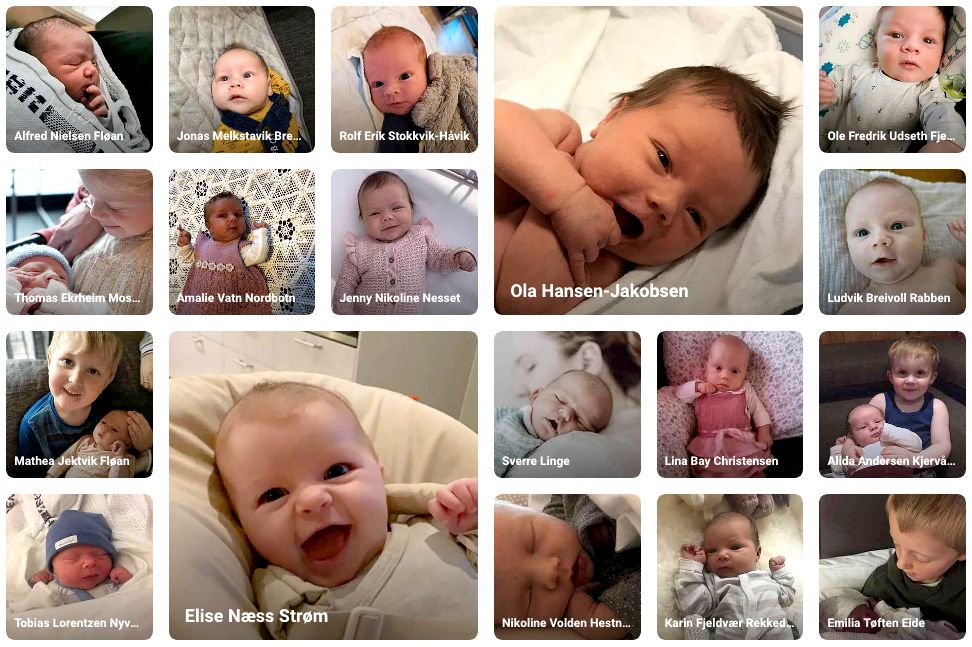View Rolf Erik Stokkvik-Håvik's photo

coord(404,80)
